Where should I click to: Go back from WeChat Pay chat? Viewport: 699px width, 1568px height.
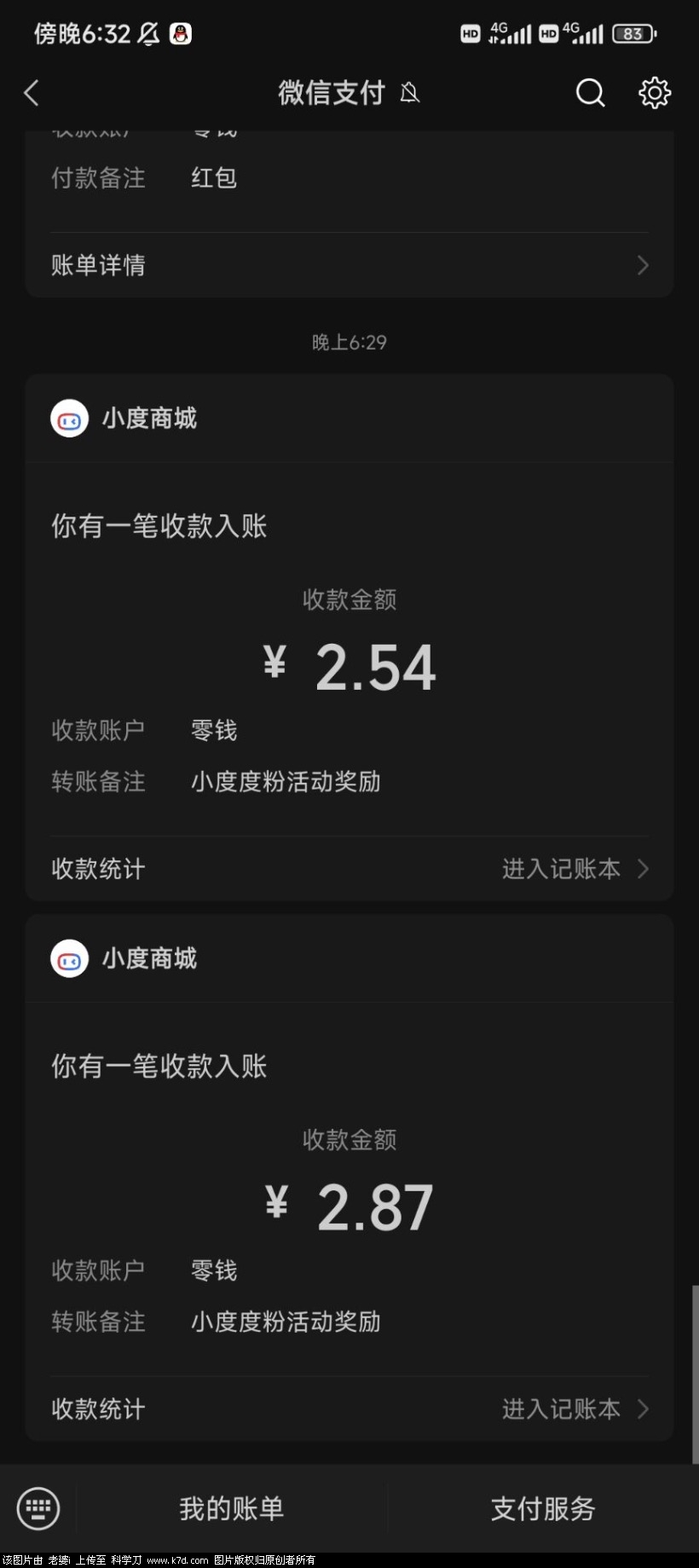pos(32,93)
